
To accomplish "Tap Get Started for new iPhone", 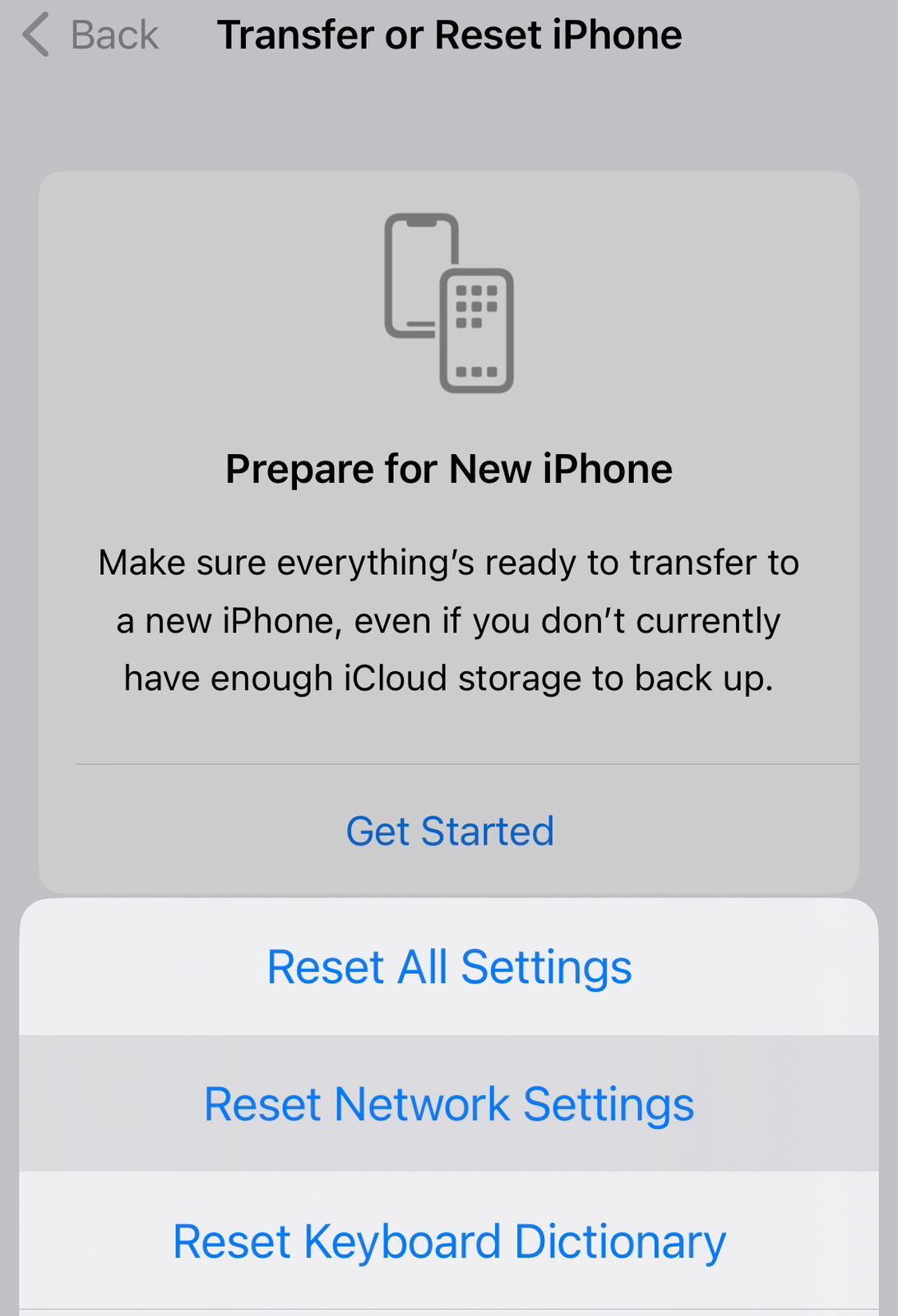I will pyautogui.click(x=449, y=831).
